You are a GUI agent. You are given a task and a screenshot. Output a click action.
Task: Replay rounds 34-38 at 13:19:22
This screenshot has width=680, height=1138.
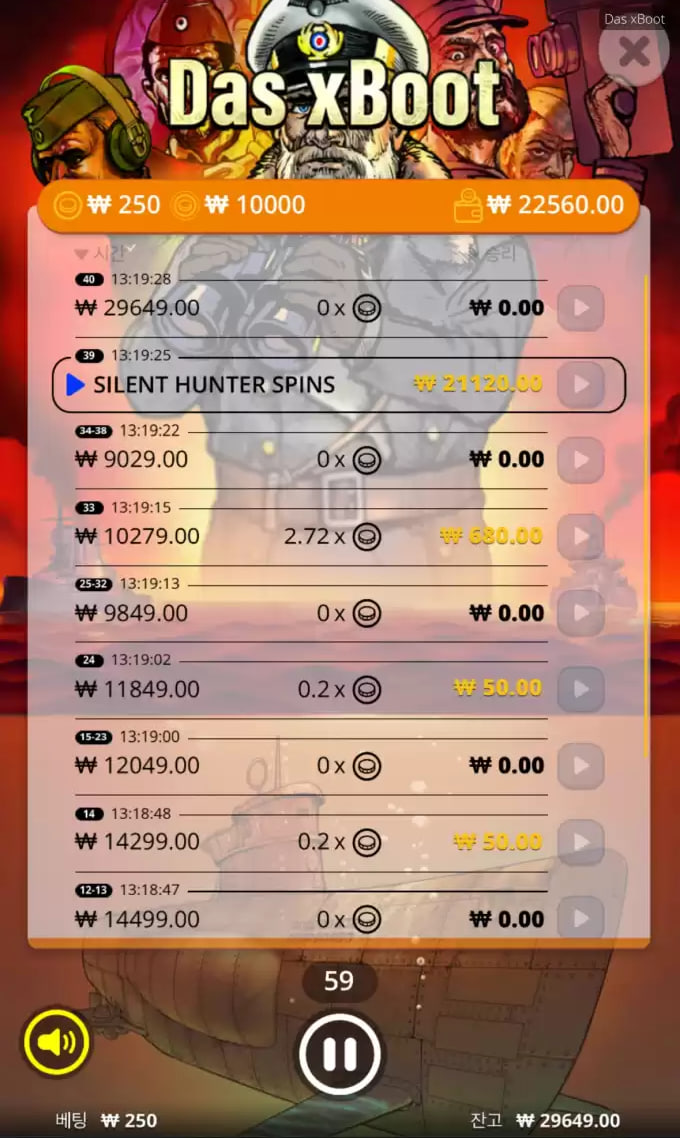click(x=581, y=460)
